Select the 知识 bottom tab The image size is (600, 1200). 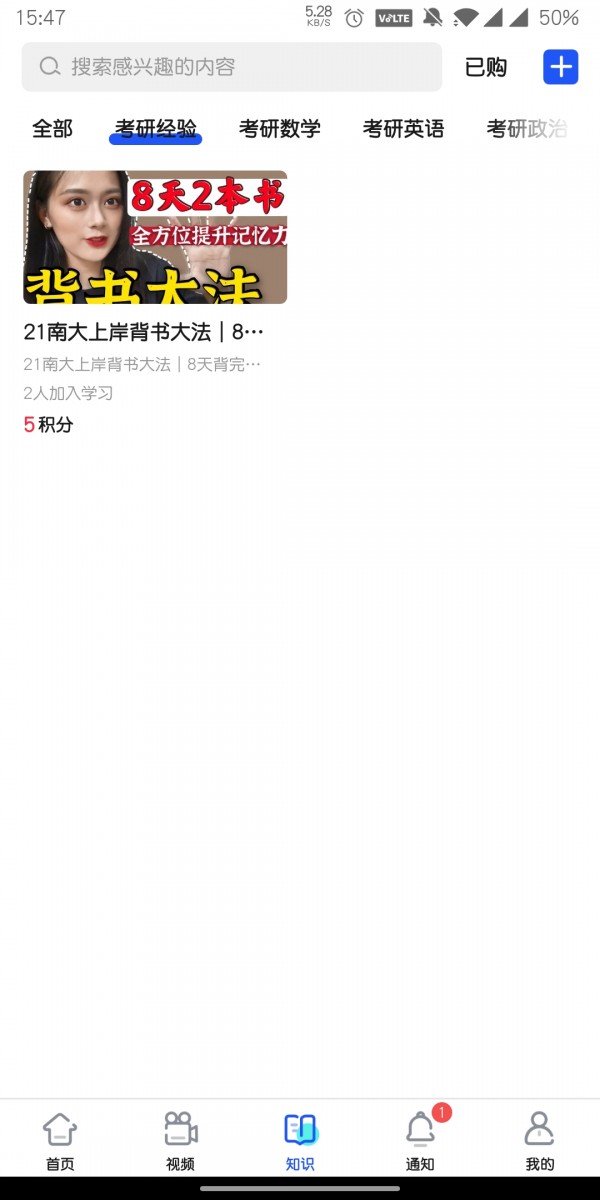[300, 1141]
